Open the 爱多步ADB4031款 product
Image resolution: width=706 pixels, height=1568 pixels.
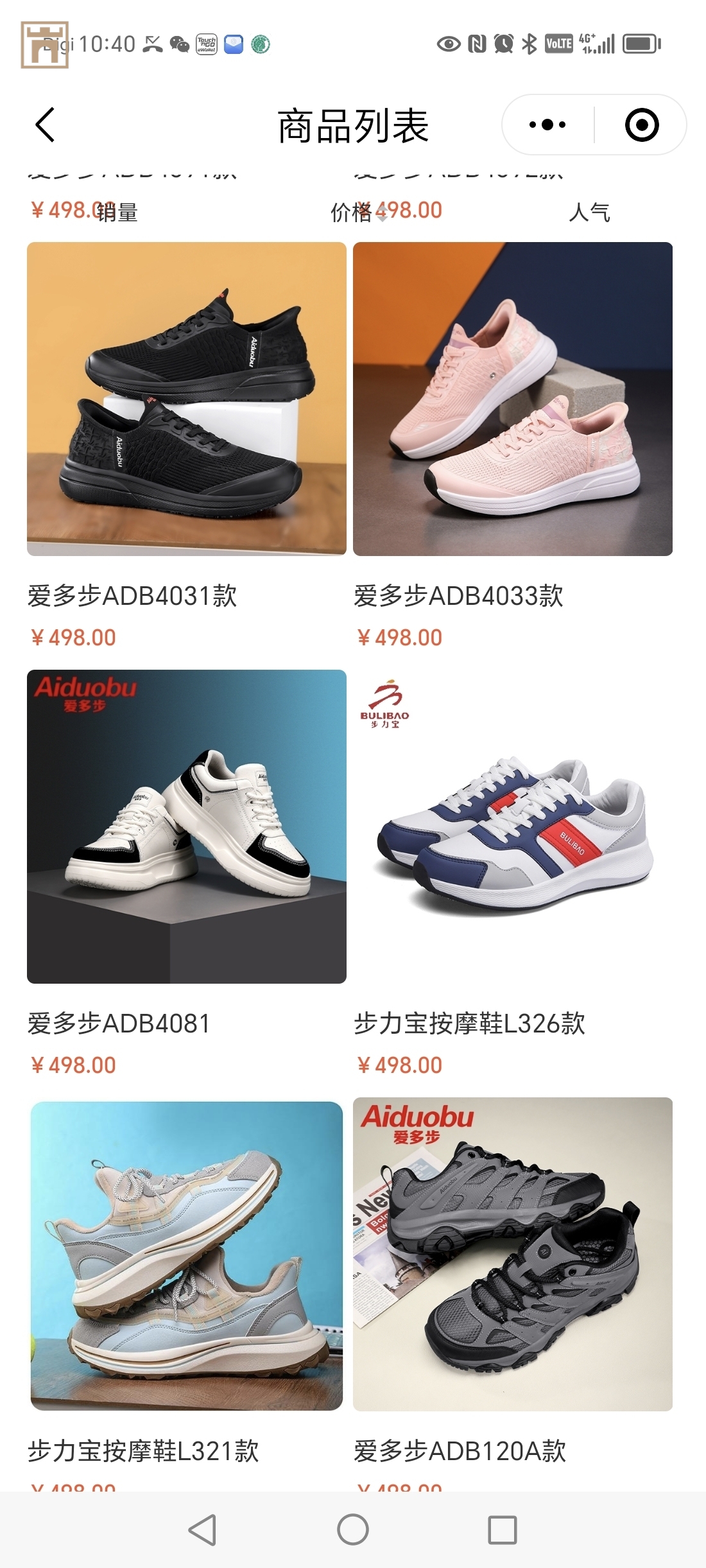click(x=186, y=399)
